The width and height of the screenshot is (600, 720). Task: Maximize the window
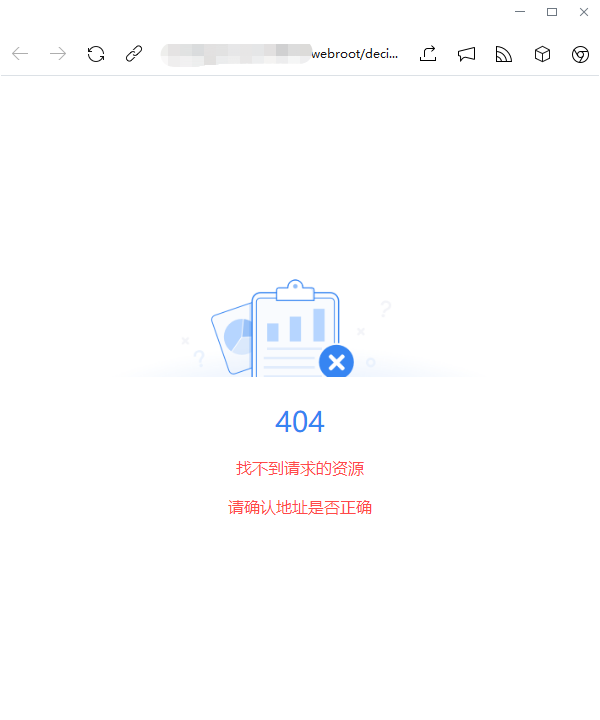552,12
